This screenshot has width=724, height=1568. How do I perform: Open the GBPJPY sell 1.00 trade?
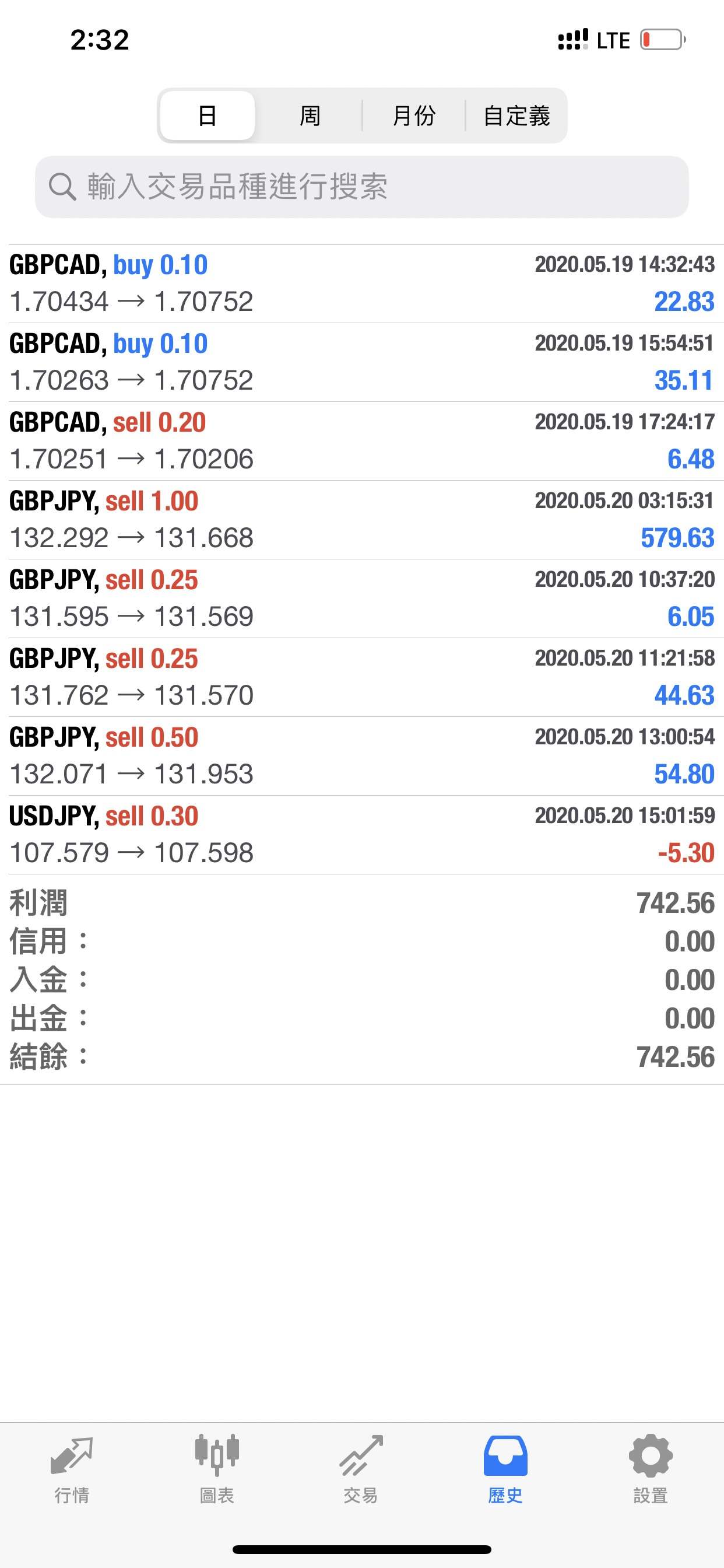click(362, 520)
